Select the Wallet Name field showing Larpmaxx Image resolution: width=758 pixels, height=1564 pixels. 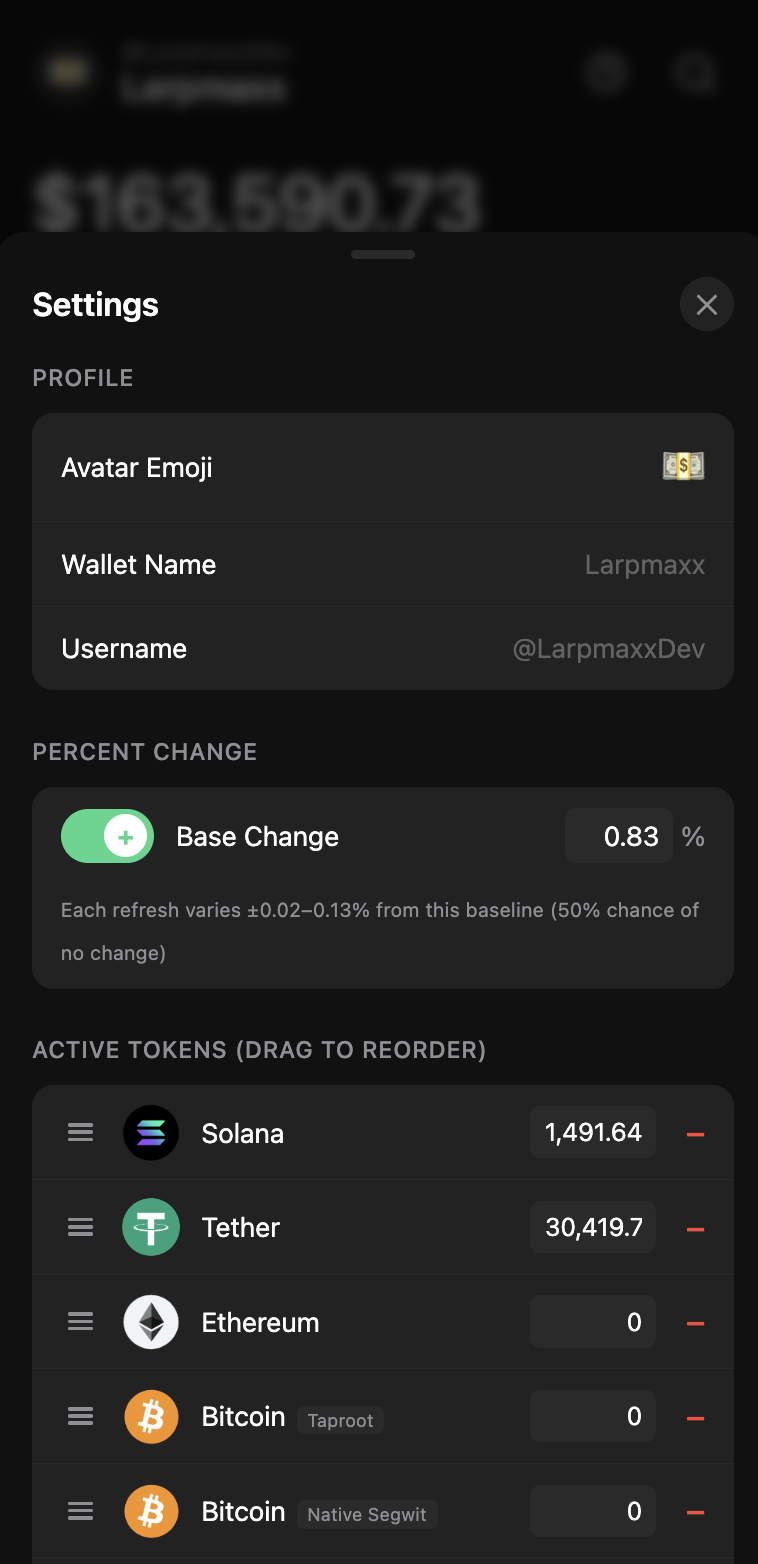click(644, 564)
